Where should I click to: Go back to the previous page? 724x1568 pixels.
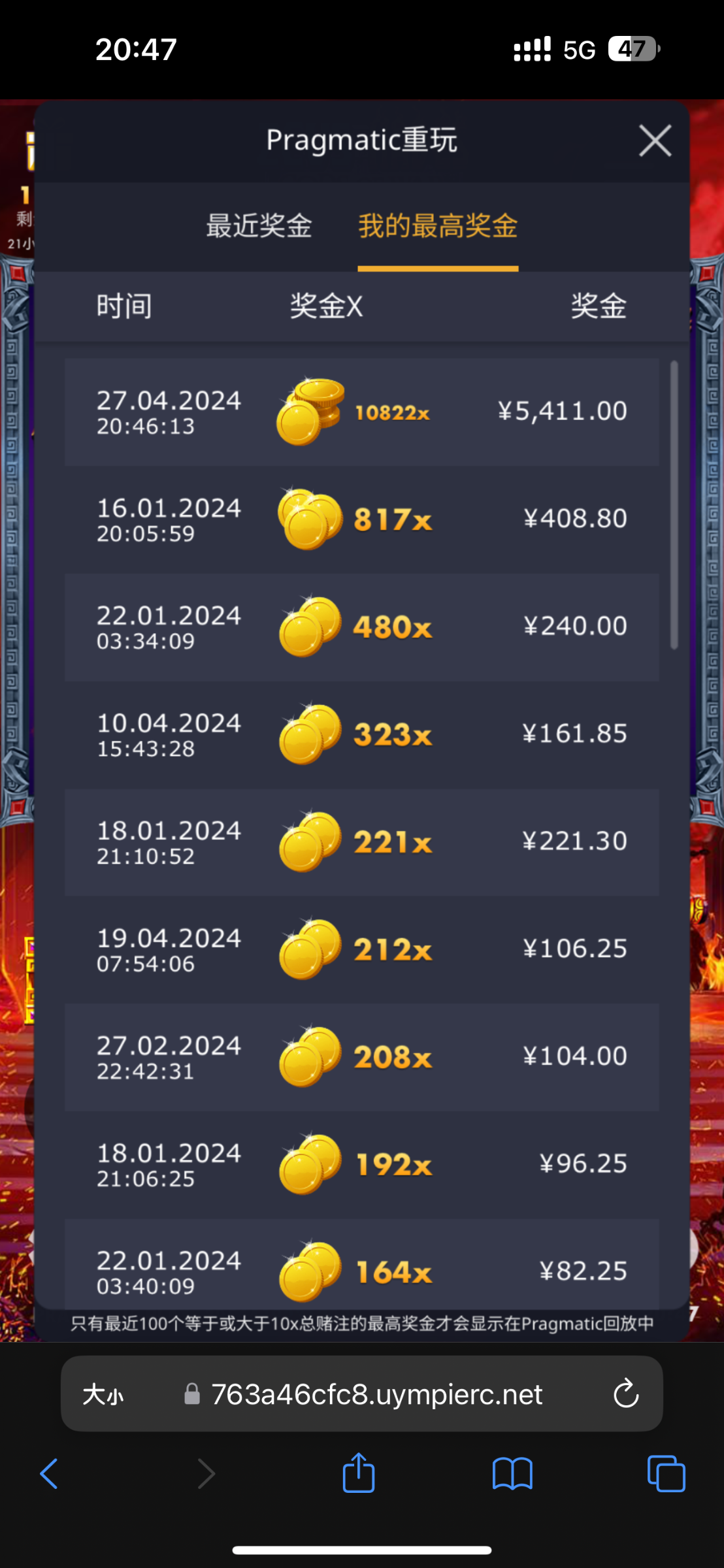[x=49, y=1474]
